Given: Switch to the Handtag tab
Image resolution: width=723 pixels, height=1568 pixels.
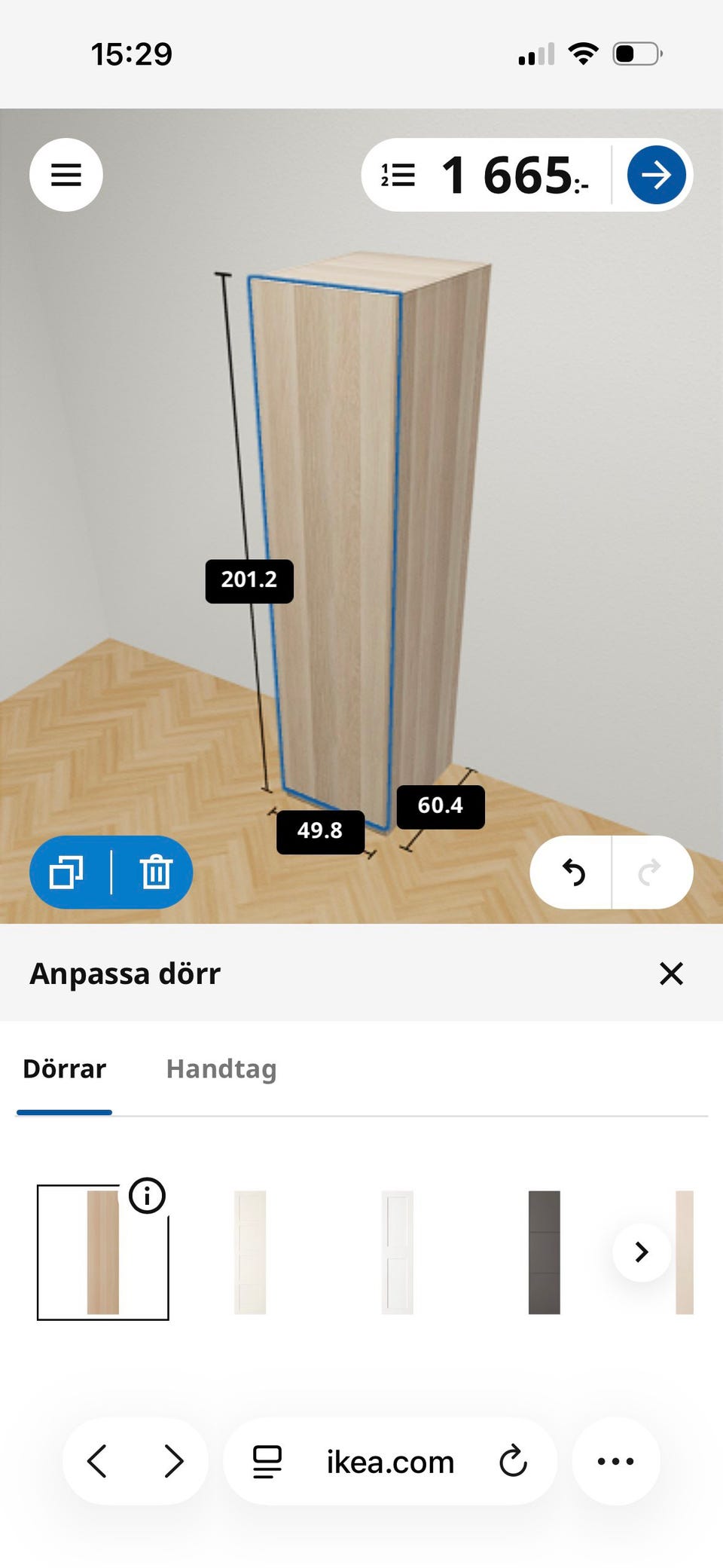Looking at the screenshot, I should [x=220, y=1068].
